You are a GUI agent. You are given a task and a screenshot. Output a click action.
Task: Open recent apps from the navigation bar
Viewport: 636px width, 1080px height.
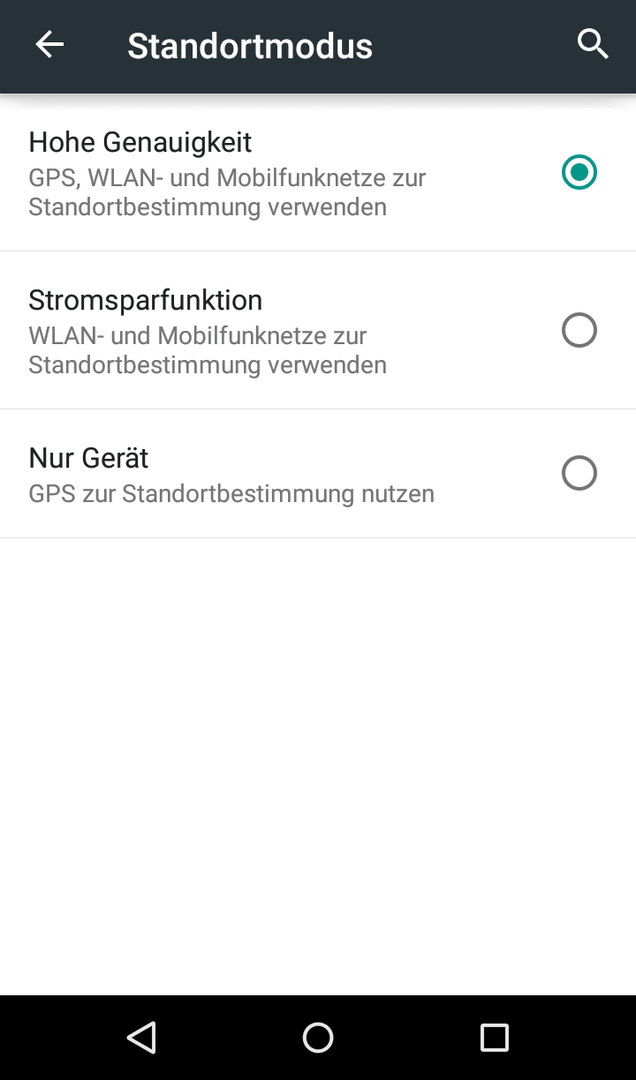pos(494,1037)
